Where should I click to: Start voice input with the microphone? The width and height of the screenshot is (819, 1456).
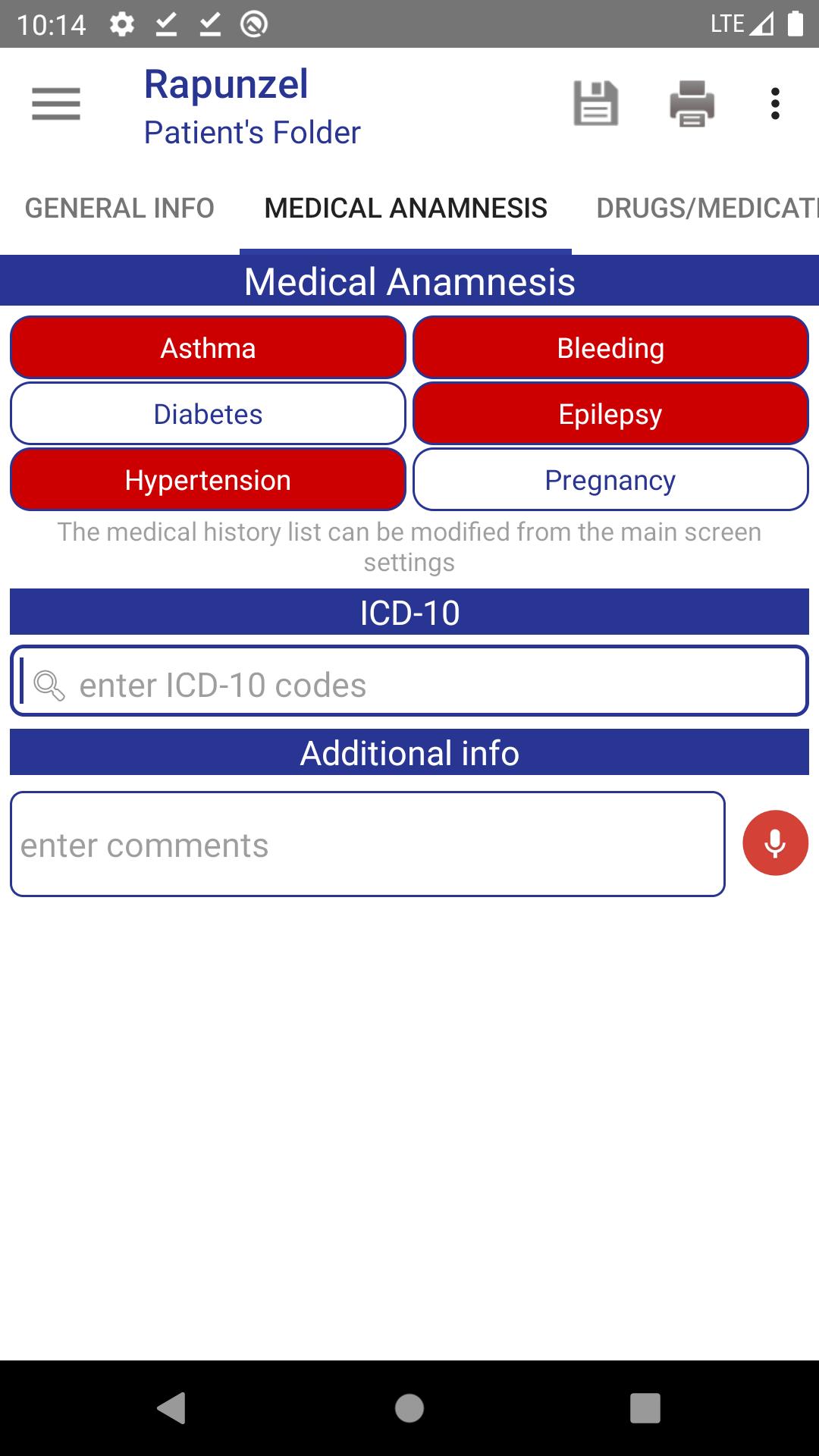(775, 843)
